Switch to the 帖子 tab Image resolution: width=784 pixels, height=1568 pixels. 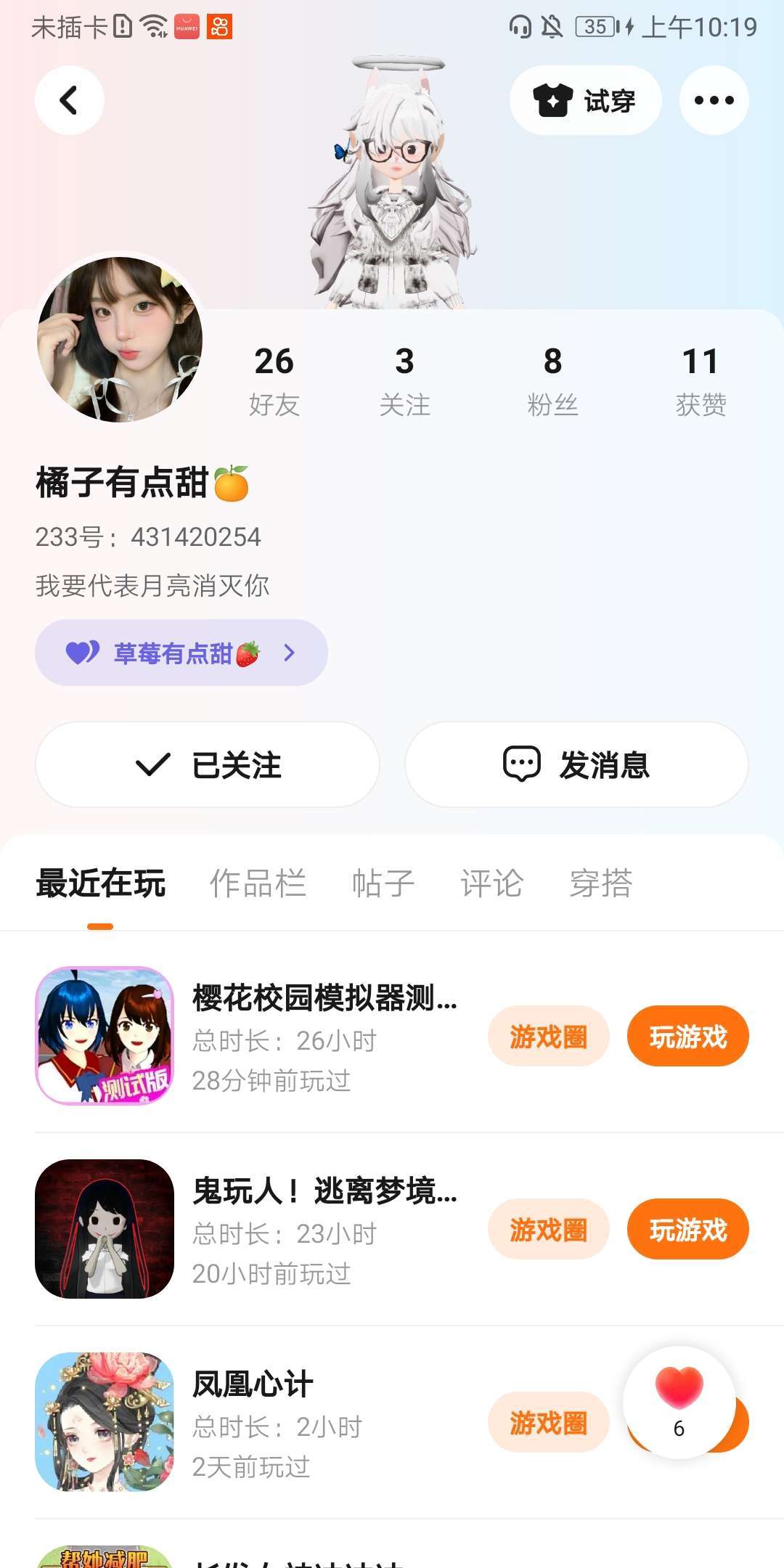click(x=383, y=883)
